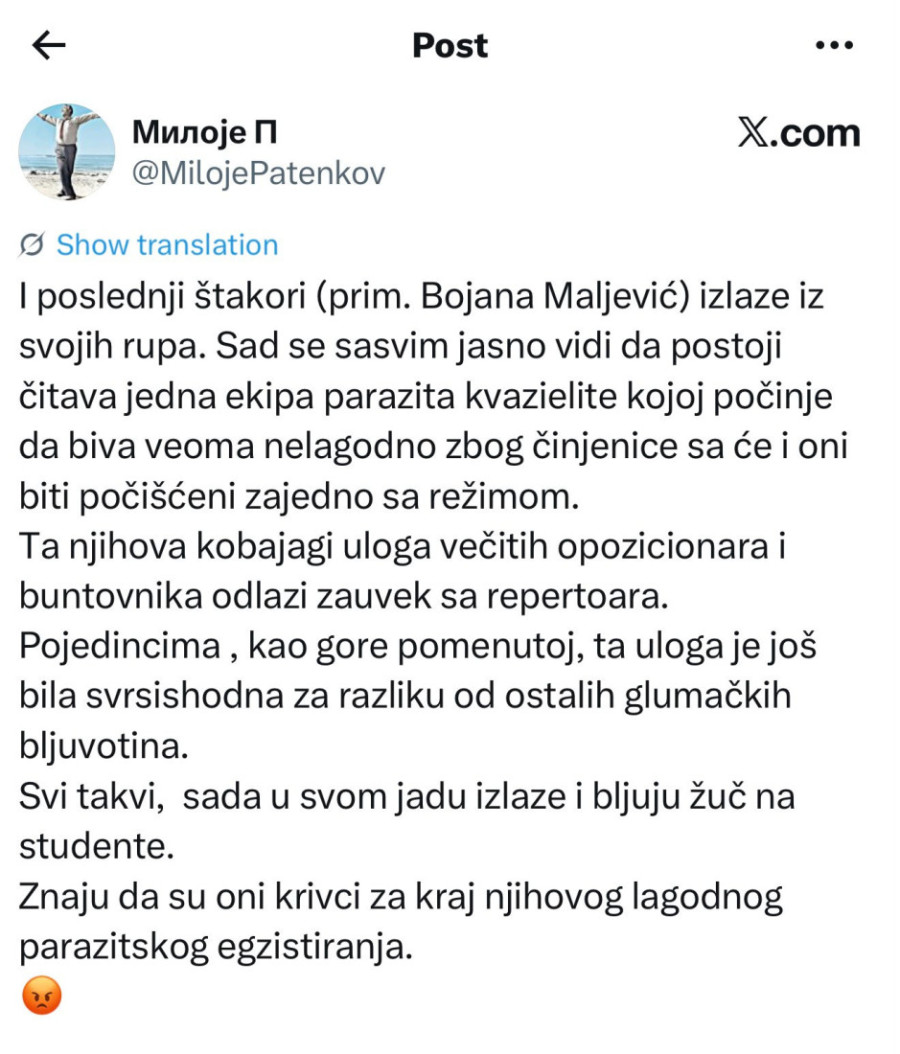
Task: Open the @MilojePatenkov profile handle
Action: point(259,173)
